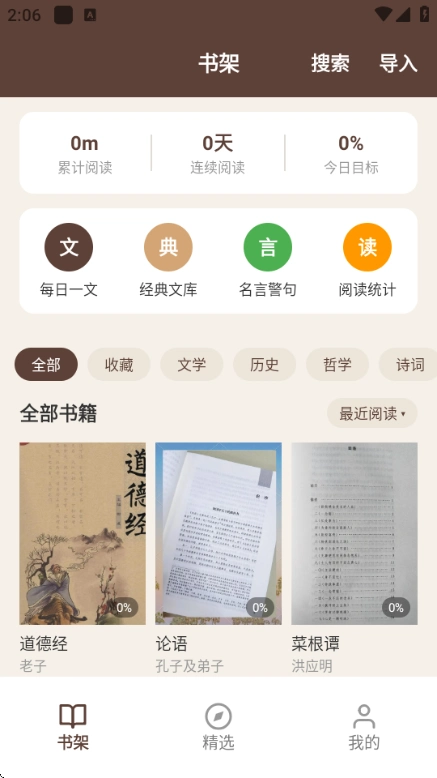The image size is (437, 778).
Task: Switch to the 精选 tab
Action: point(218,727)
